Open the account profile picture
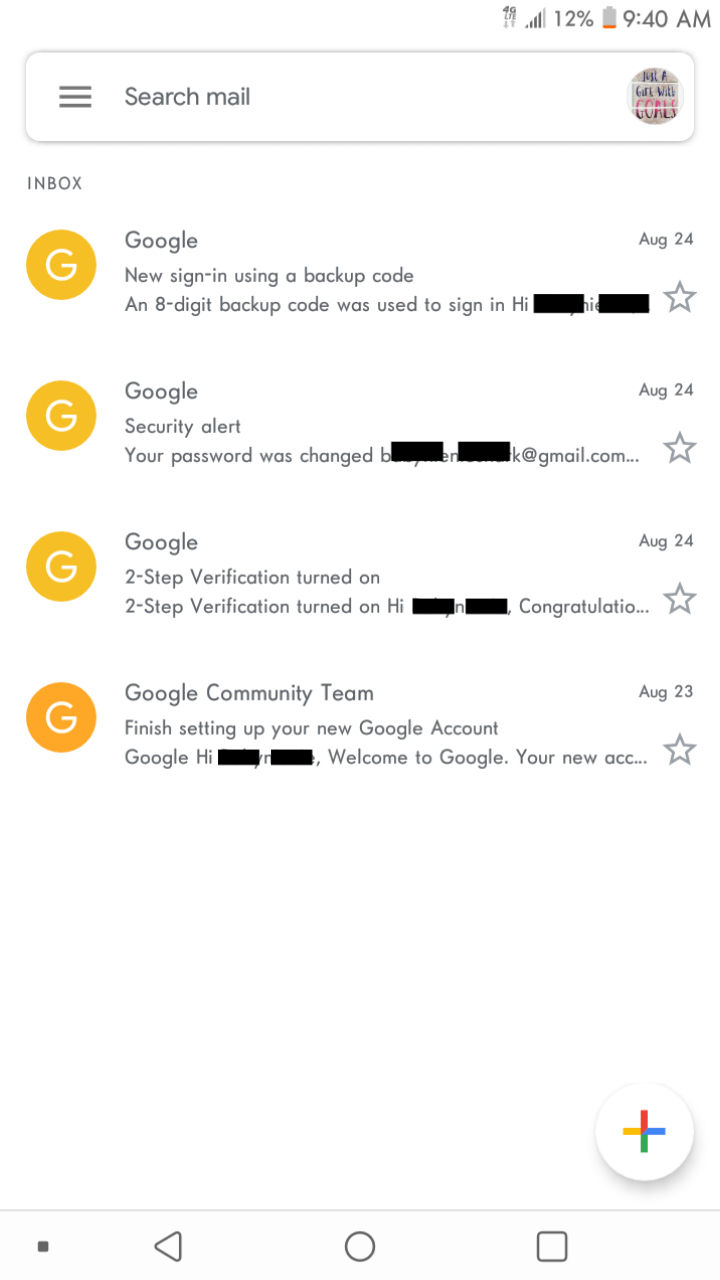Viewport: 720px width, 1280px height. pyautogui.click(x=656, y=97)
